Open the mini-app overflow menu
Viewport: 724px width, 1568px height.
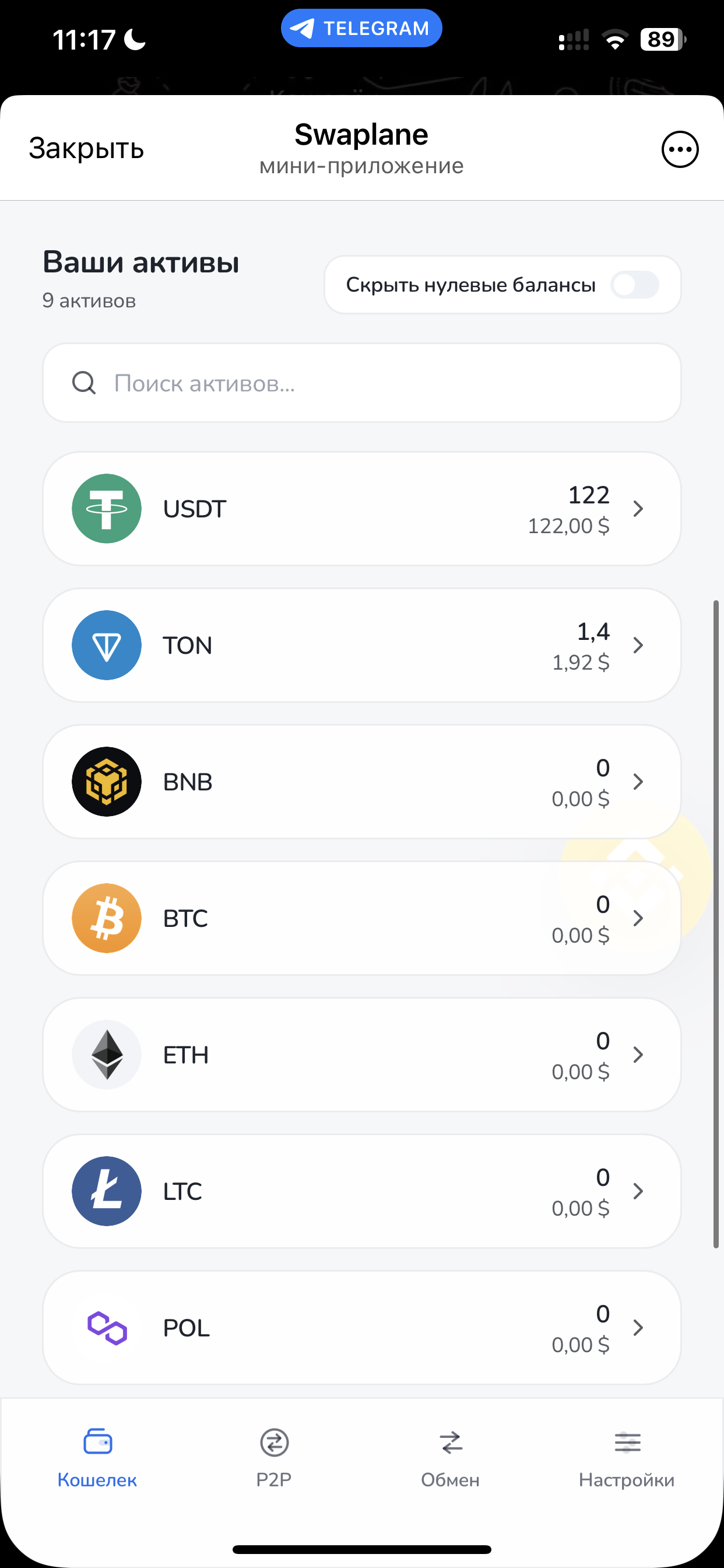[680, 149]
